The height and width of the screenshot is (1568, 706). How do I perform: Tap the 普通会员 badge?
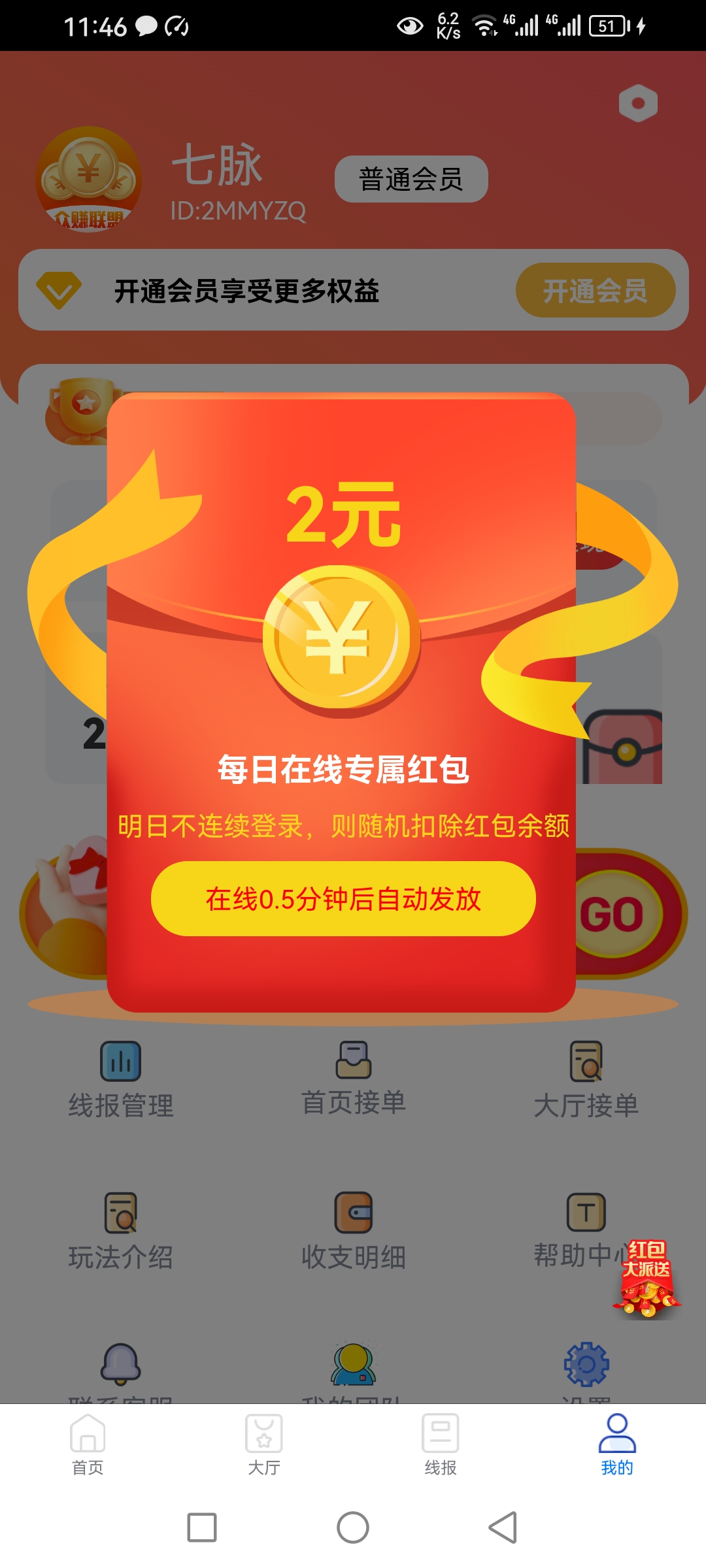(411, 179)
